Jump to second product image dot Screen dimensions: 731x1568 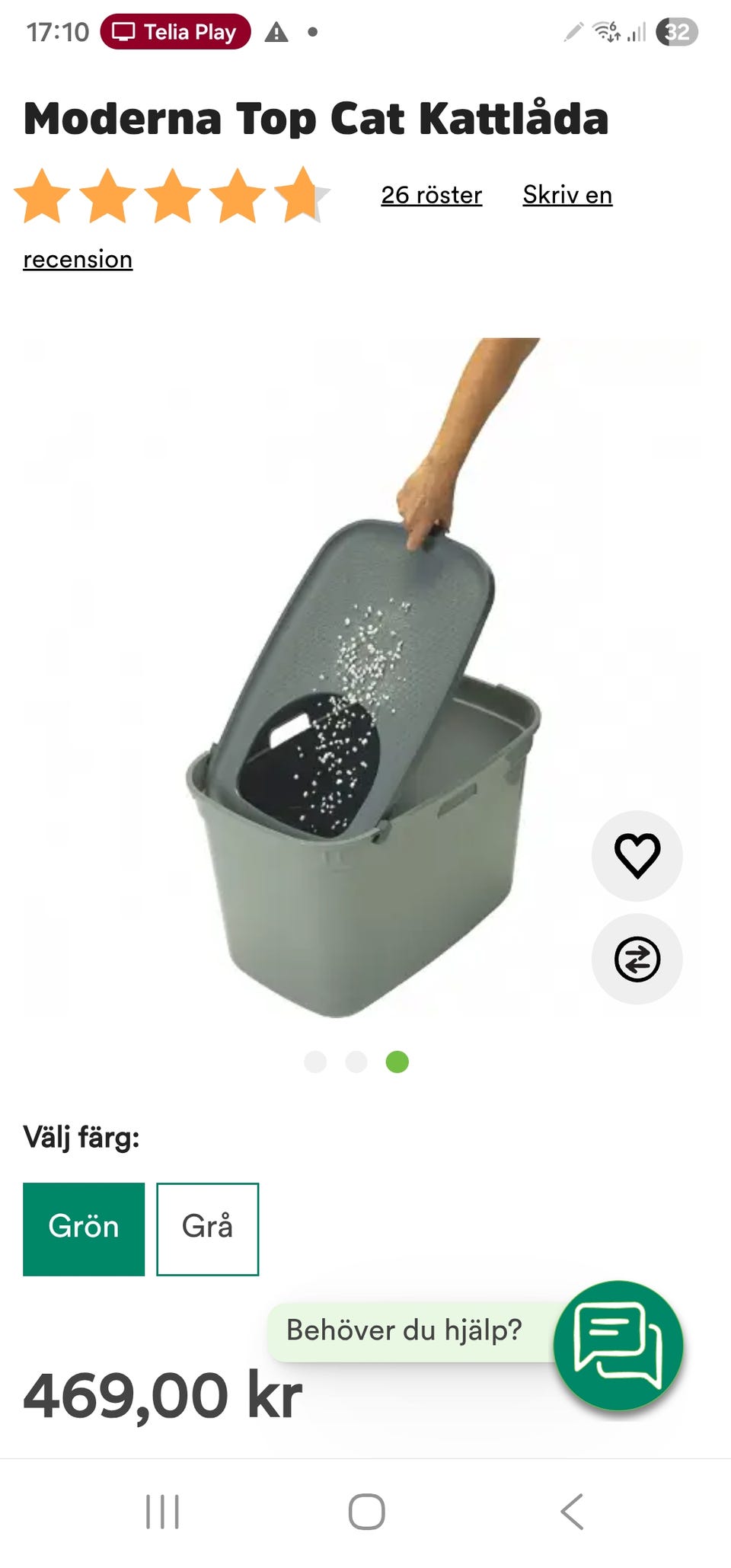(356, 1062)
